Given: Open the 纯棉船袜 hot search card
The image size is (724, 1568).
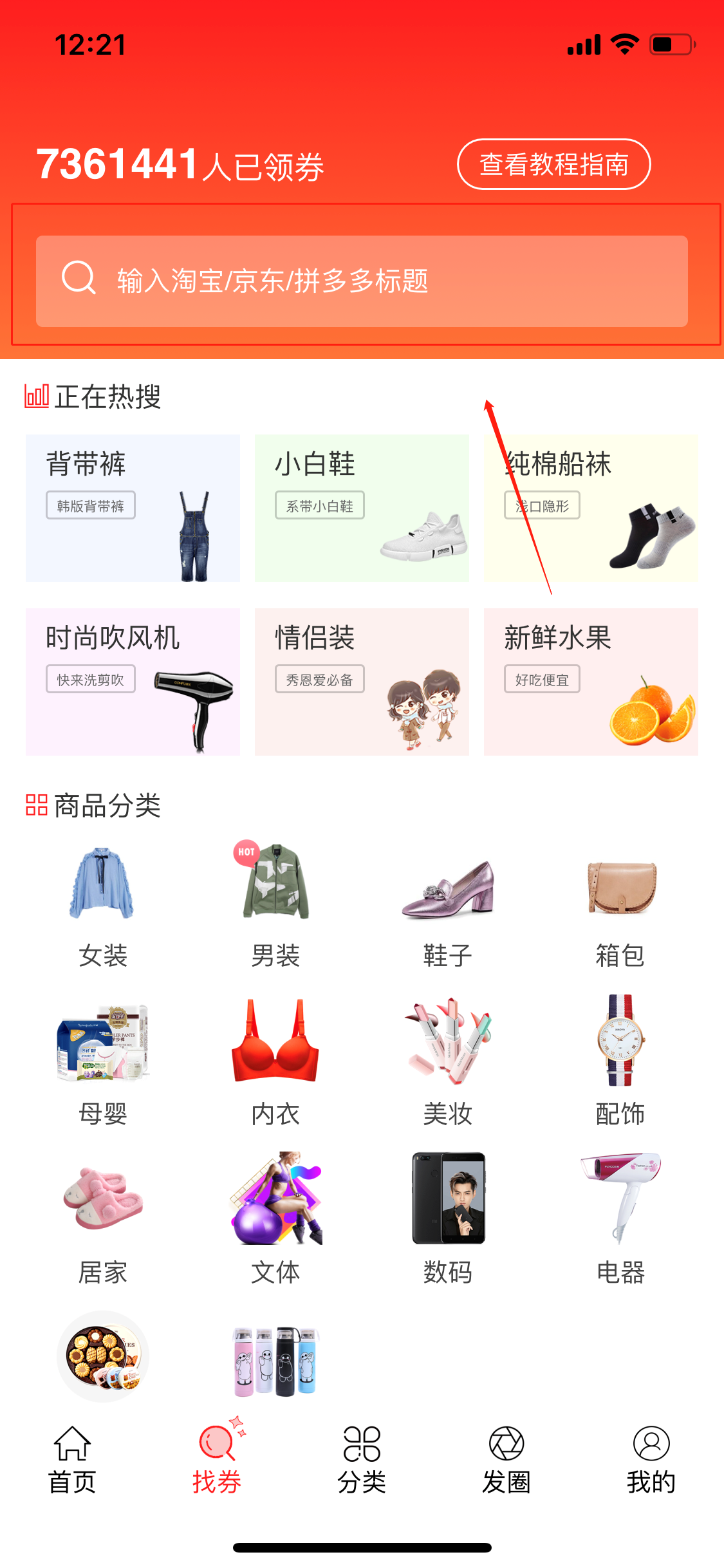Looking at the screenshot, I should point(591,508).
